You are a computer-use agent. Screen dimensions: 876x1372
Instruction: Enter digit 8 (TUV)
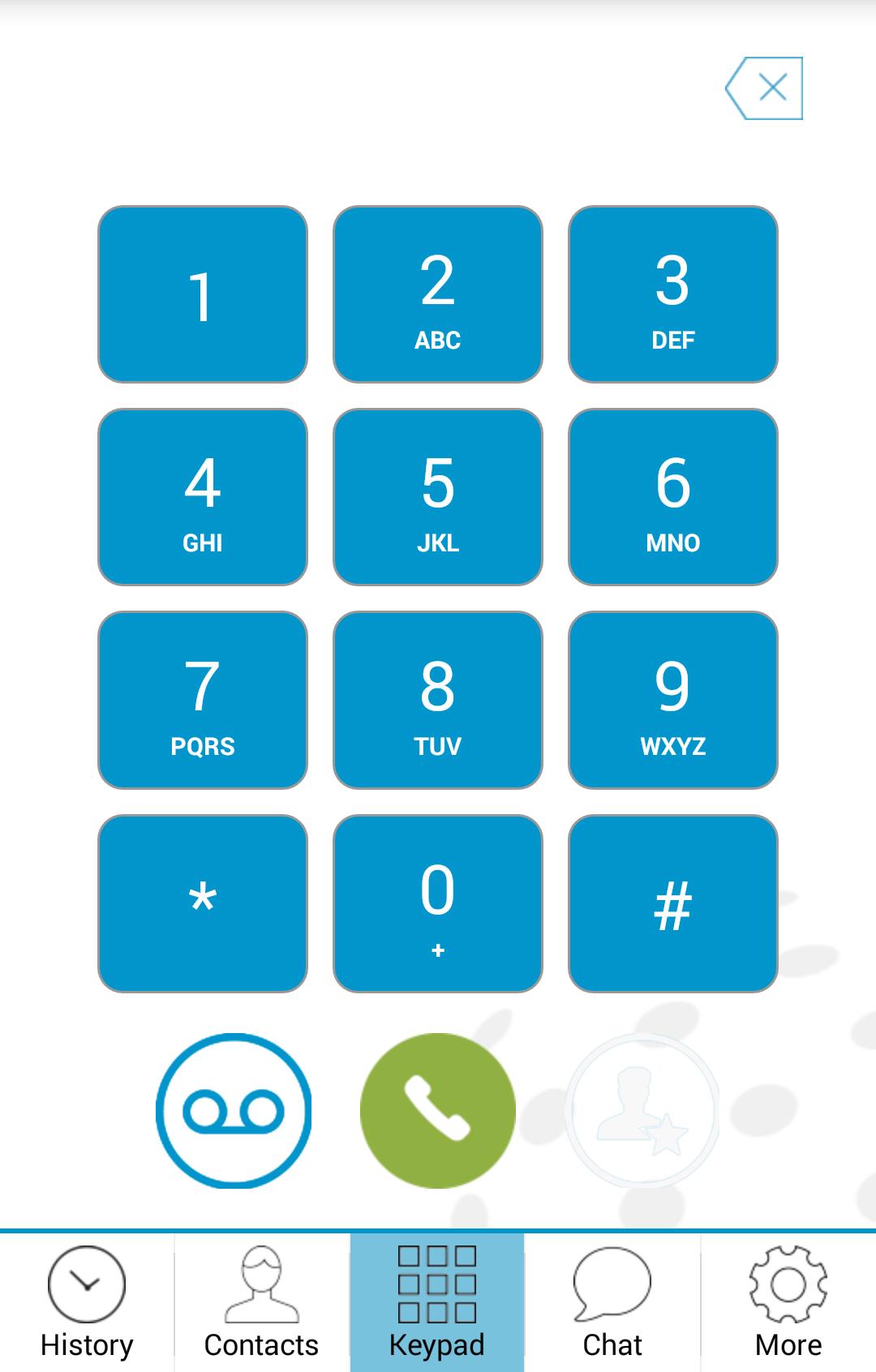click(x=438, y=700)
